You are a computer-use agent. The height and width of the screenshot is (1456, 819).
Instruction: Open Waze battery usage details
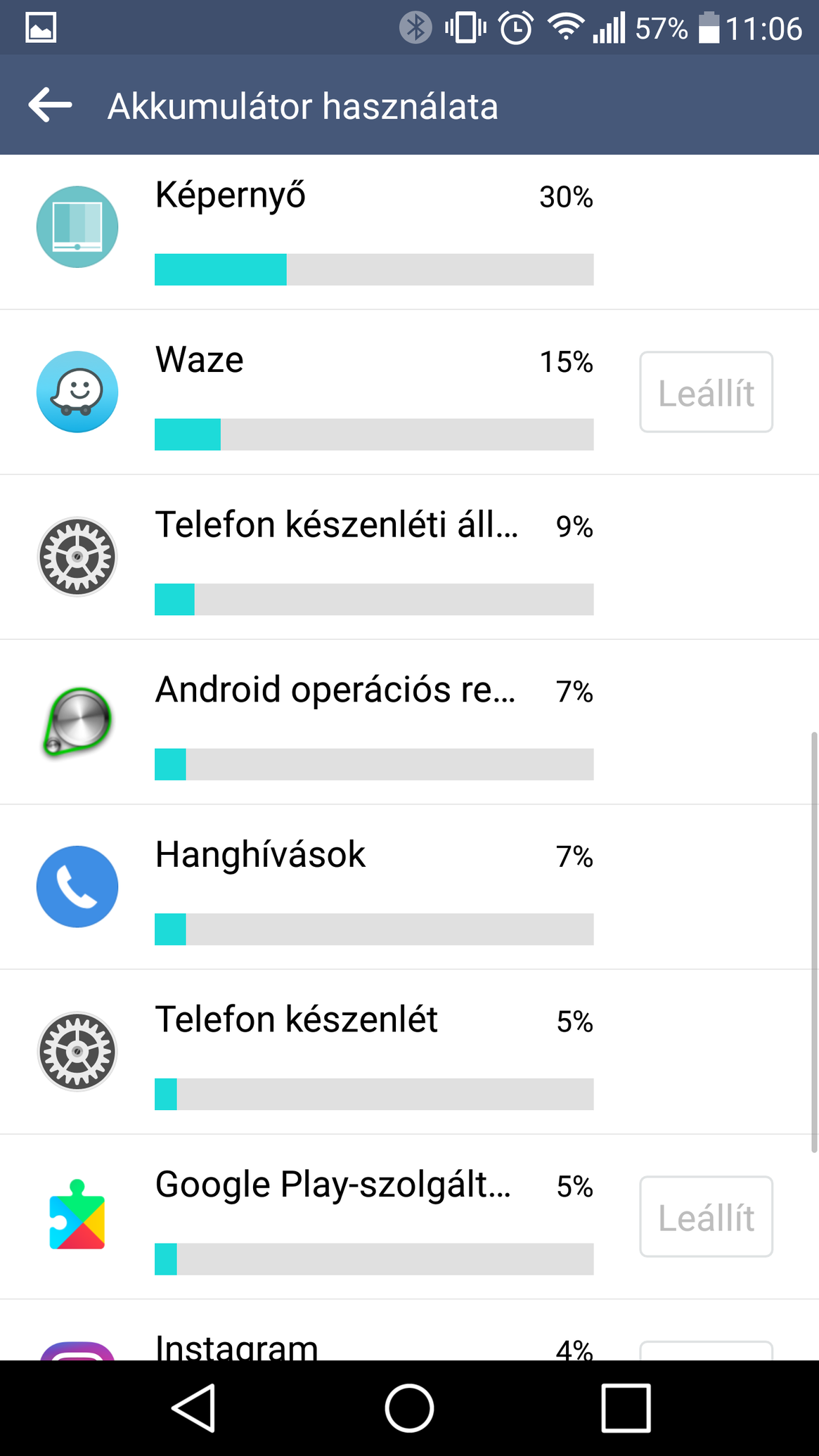pyautogui.click(x=373, y=392)
